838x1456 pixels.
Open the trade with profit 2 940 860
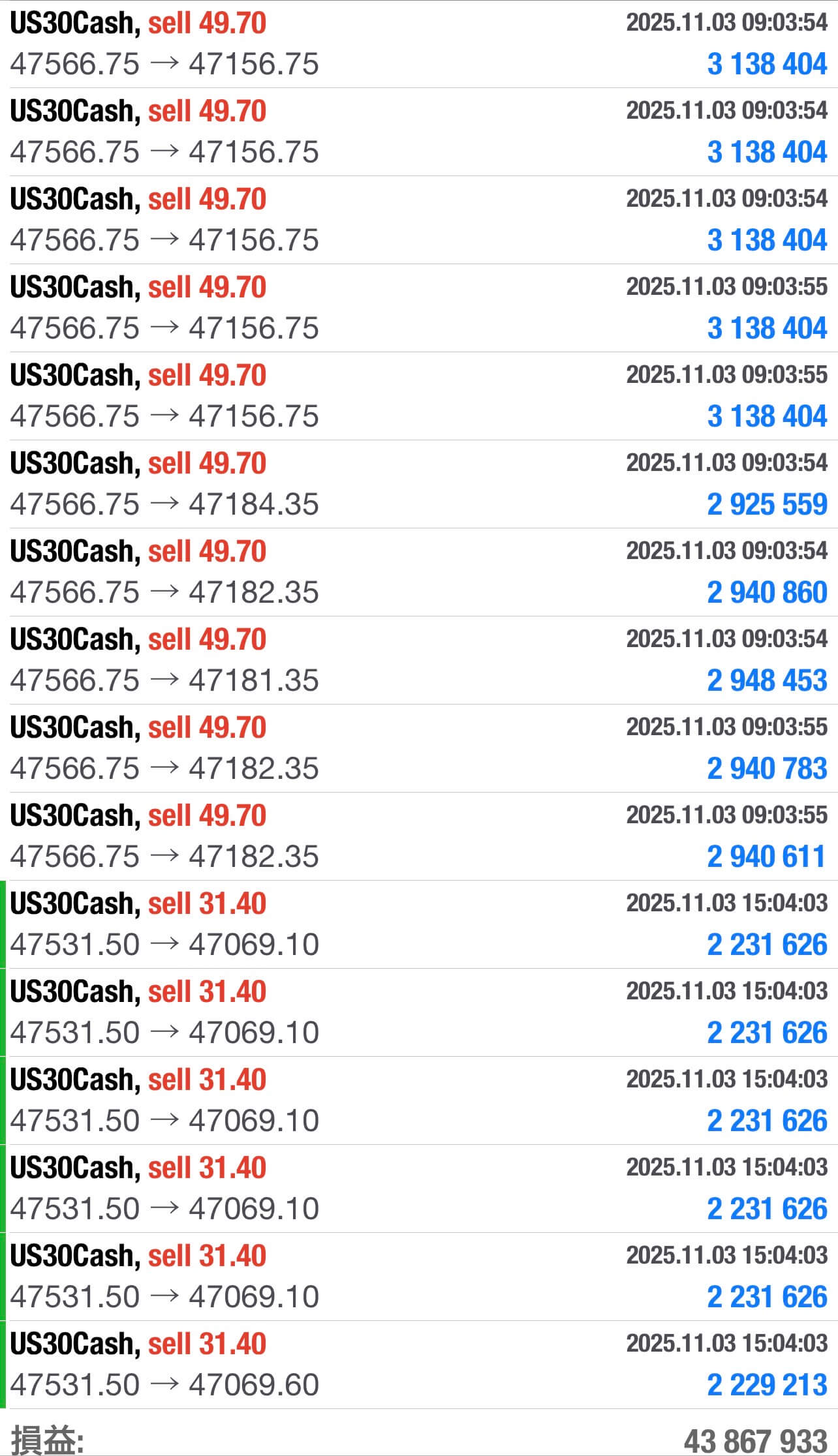tap(419, 572)
